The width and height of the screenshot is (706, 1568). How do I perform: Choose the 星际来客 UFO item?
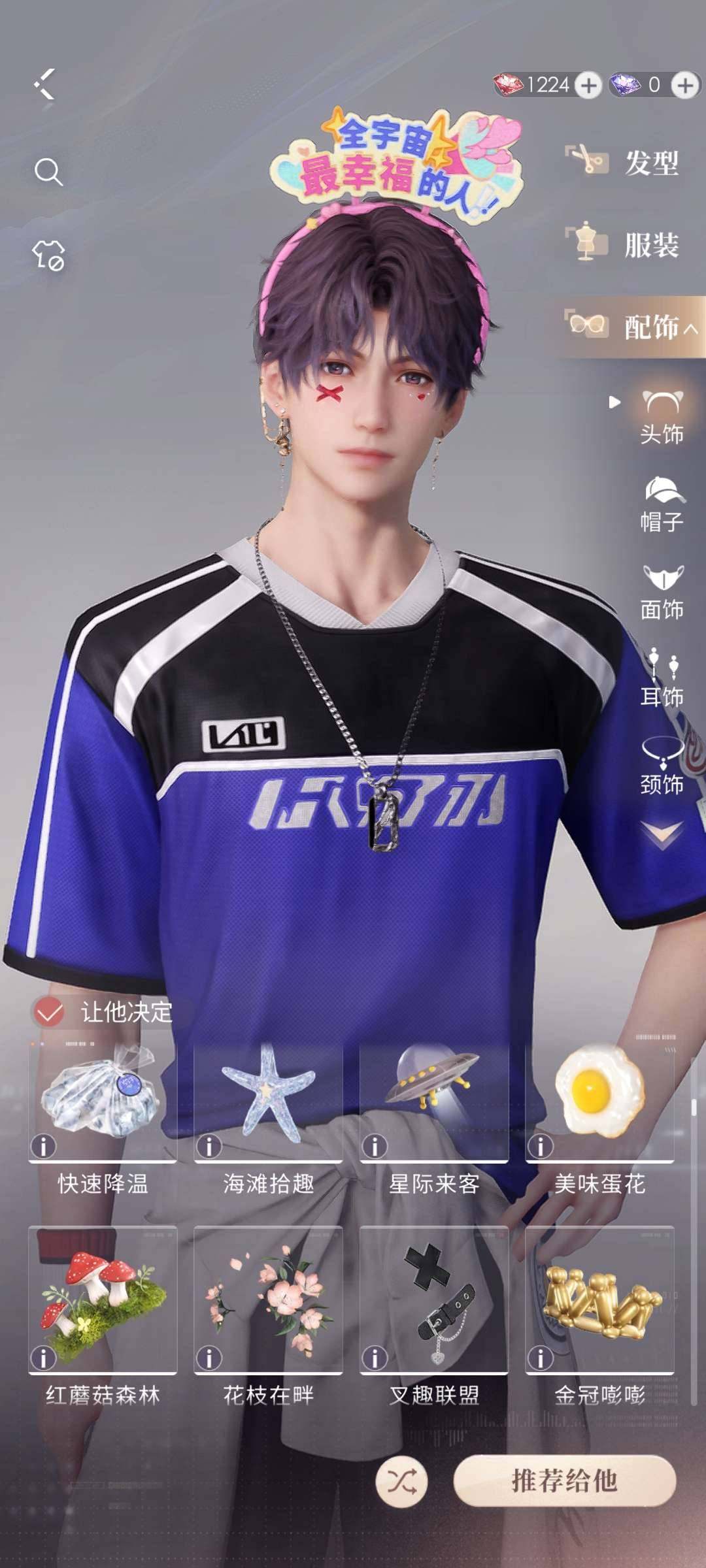point(434,1102)
